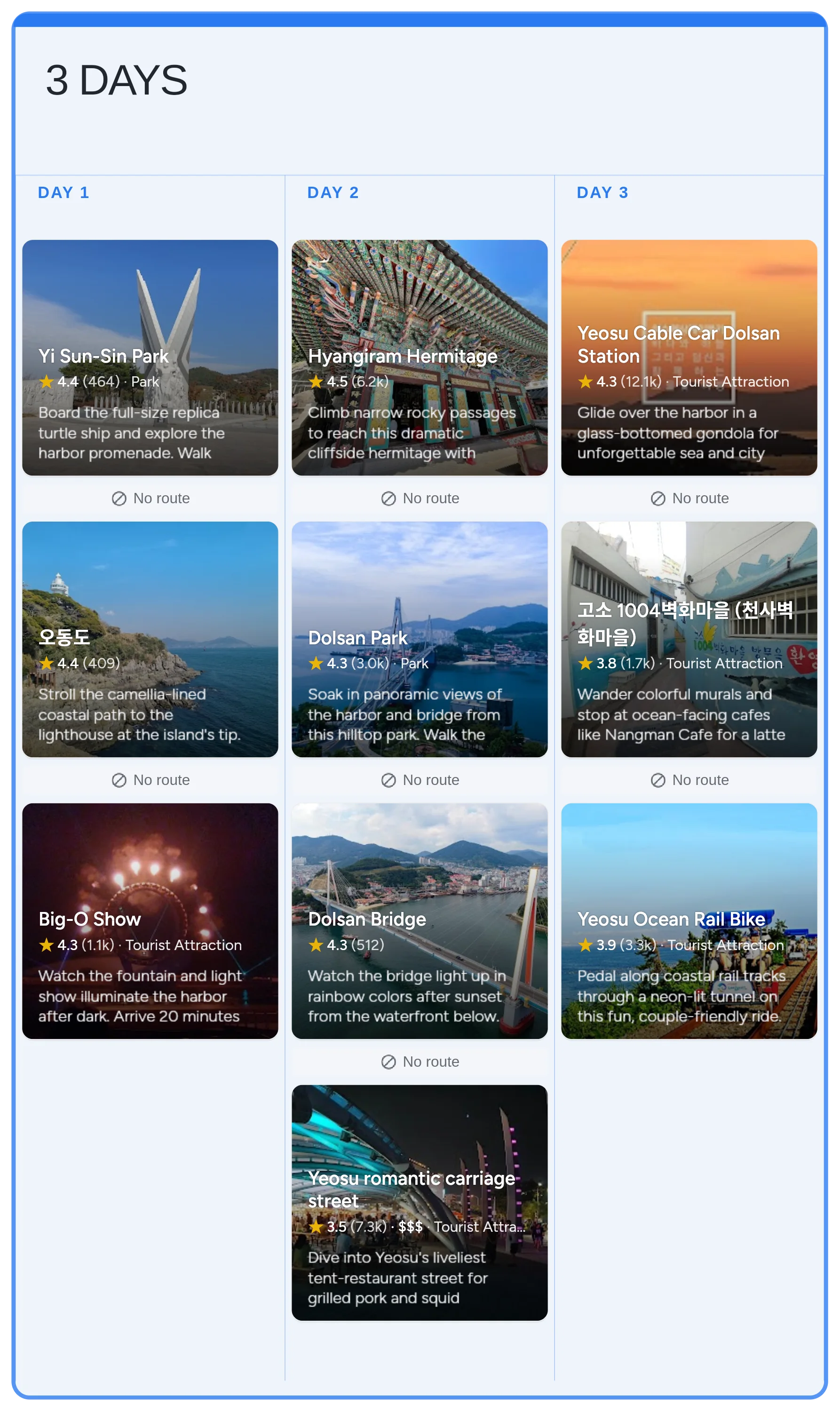Open the 고소 1004벽화마을 mural village card
Image resolution: width=840 pixels, height=1411 pixels.
click(x=689, y=639)
